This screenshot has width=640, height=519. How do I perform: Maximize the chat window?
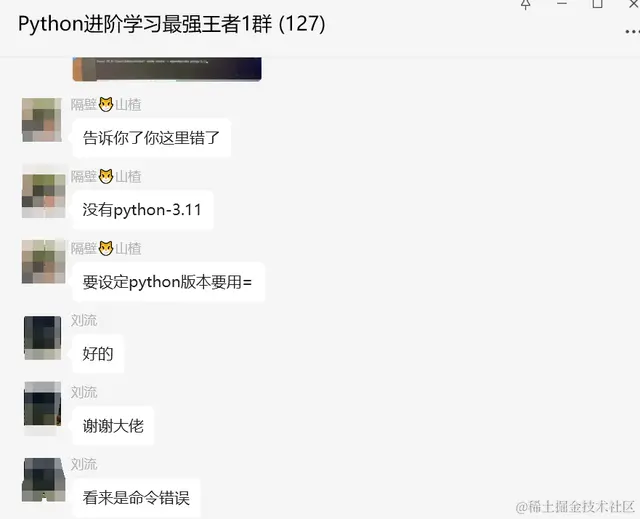click(x=597, y=4)
